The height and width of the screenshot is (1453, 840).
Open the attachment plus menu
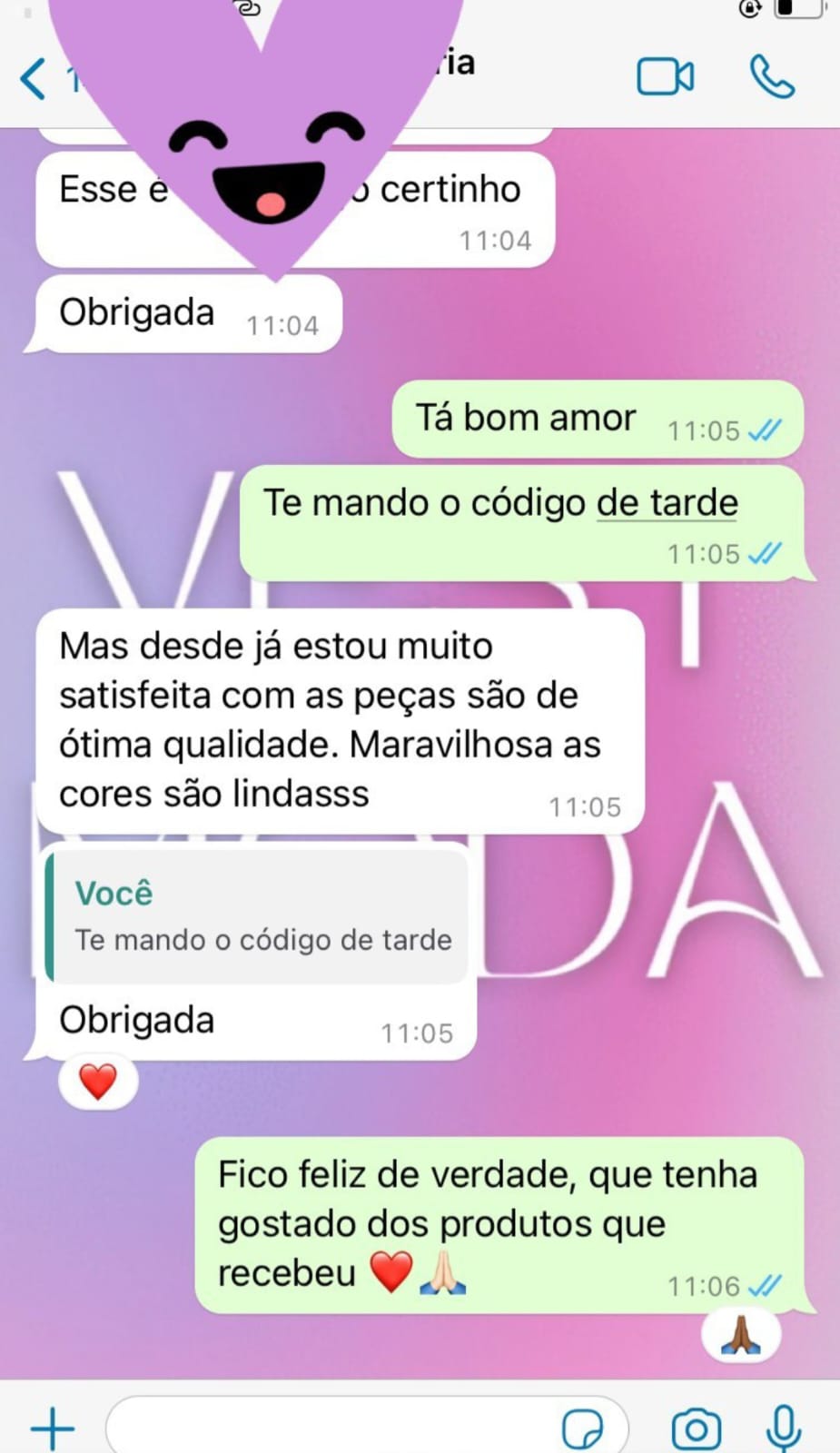(x=53, y=1428)
